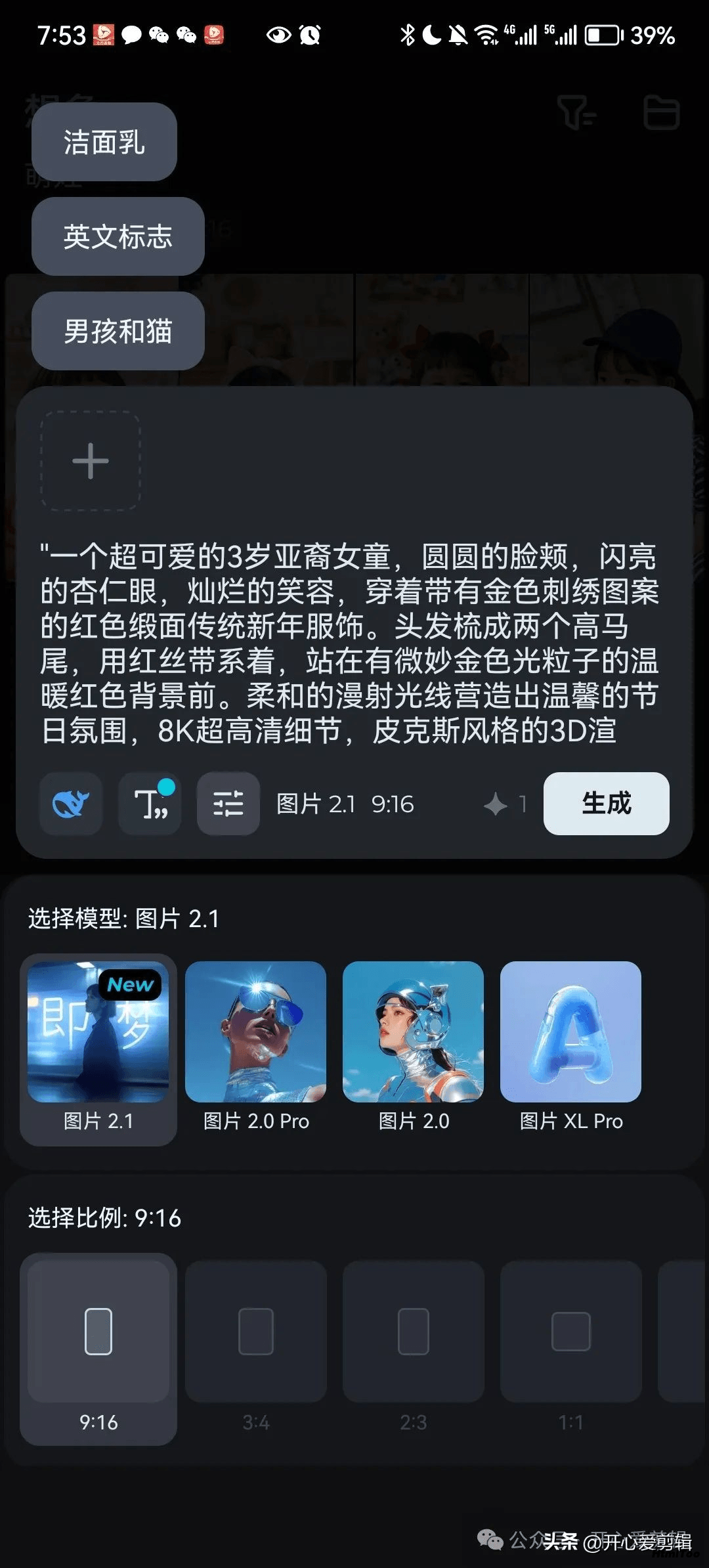The image size is (709, 1568).
Task: Edit the prompt text about the 3岁亚裔女童
Action: [349, 643]
